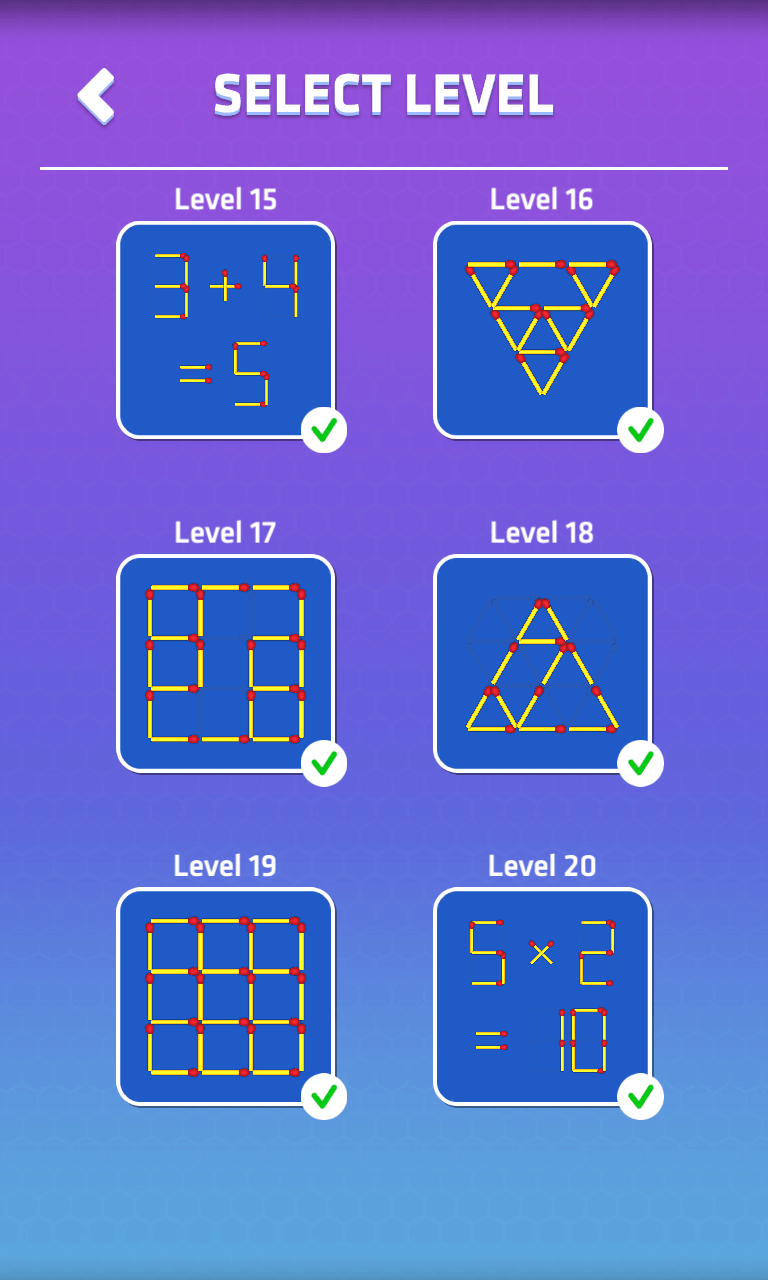Select Level 16 triangle puzzle
Image resolution: width=768 pixels, height=1280 pixels.
(541, 330)
